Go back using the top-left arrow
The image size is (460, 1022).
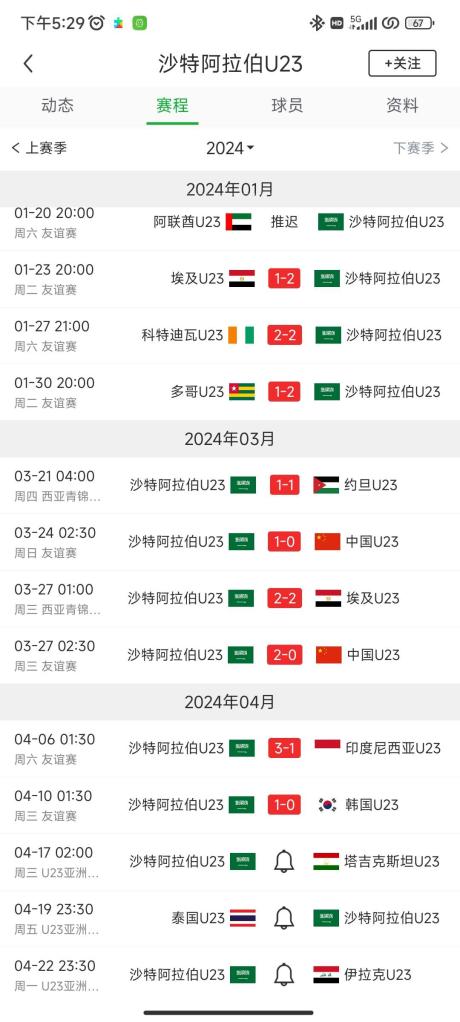28,64
